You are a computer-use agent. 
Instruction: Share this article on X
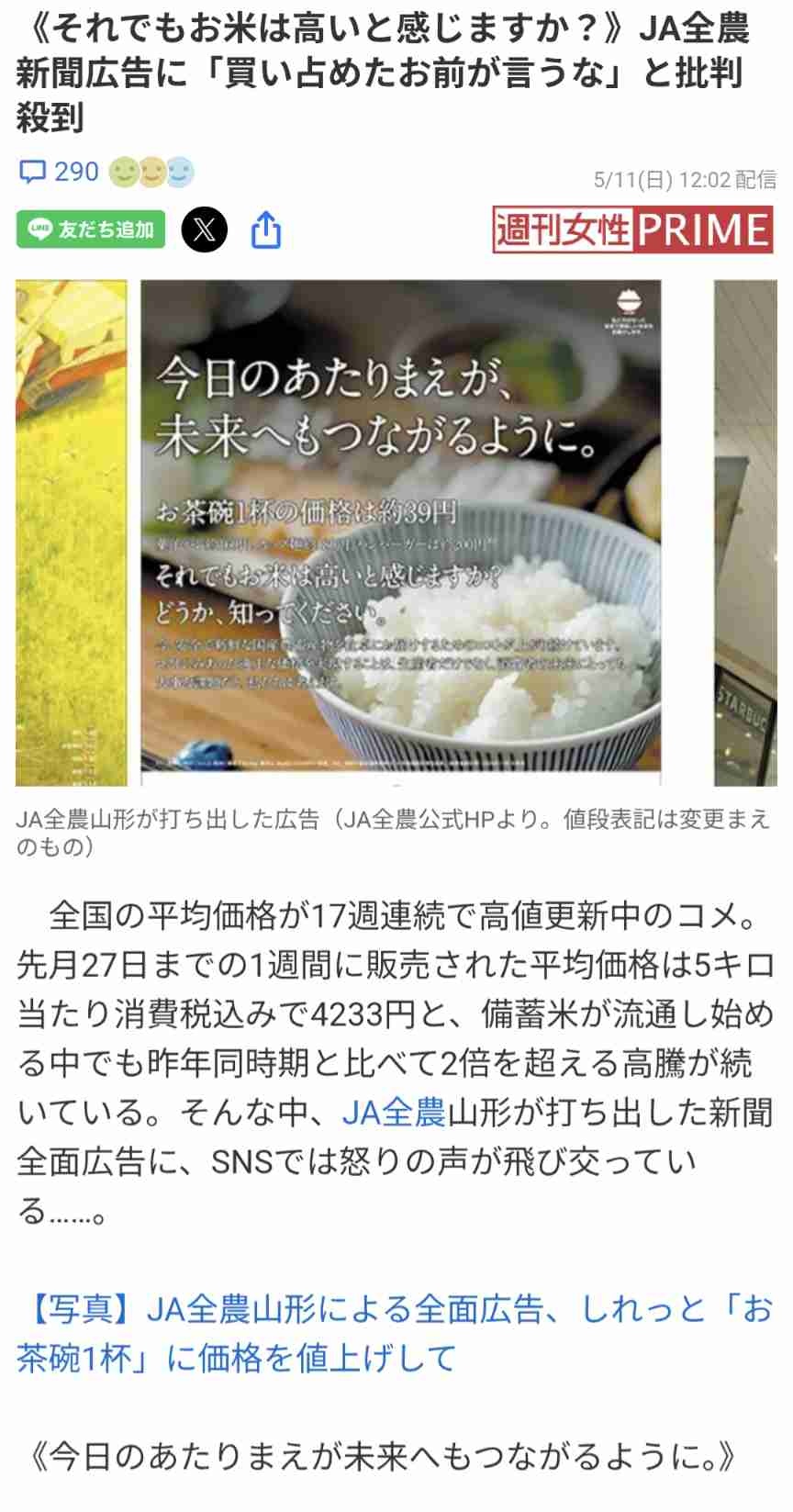point(204,230)
